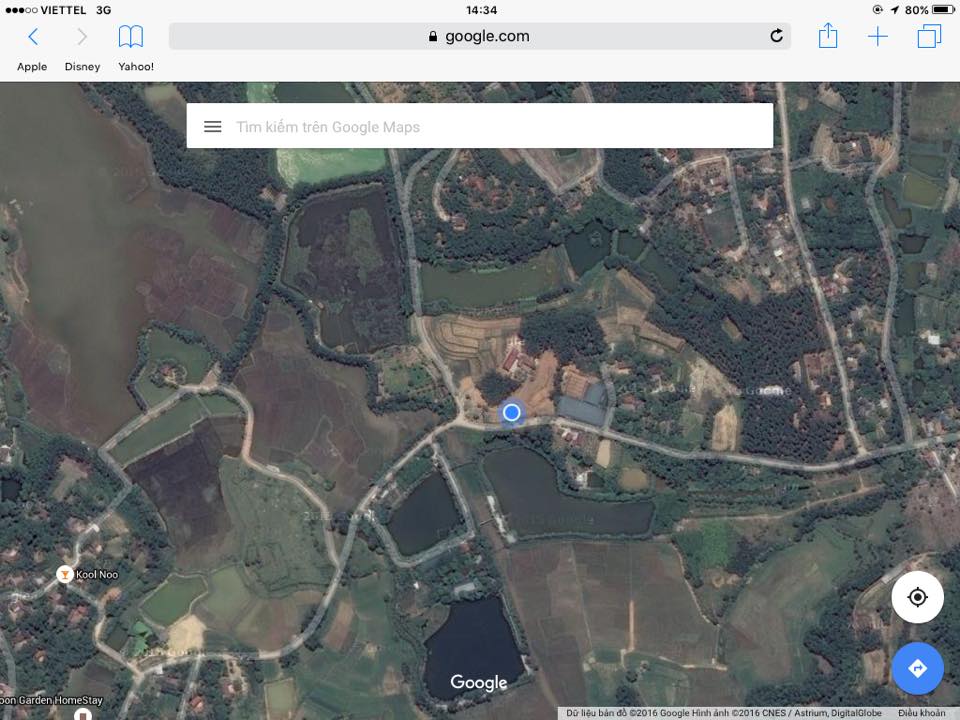Go back in Safari

click(x=33, y=37)
